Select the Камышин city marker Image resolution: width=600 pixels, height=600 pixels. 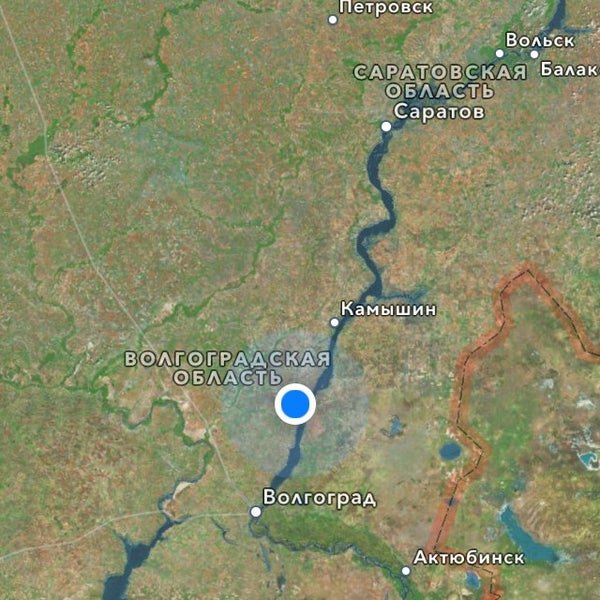335,322
